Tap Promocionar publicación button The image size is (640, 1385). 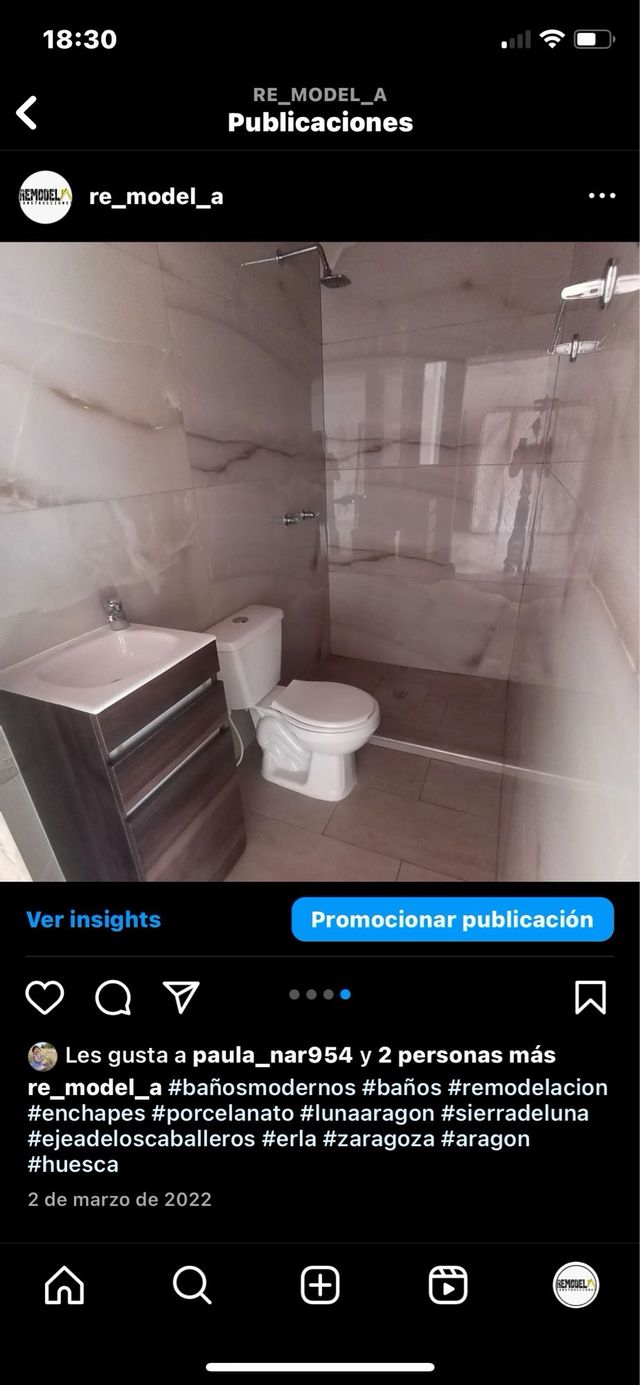pos(452,920)
